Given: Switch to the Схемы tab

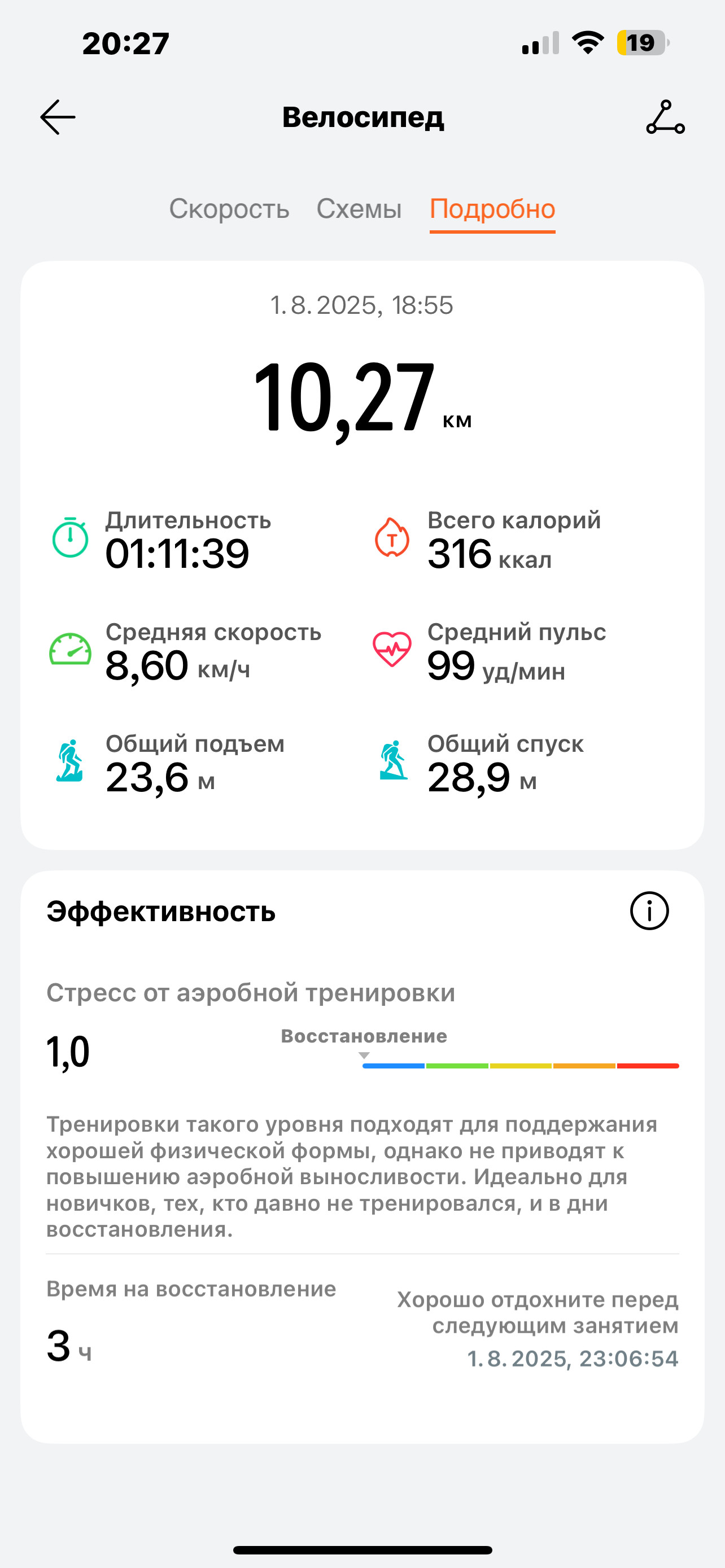Looking at the screenshot, I should tap(359, 209).
